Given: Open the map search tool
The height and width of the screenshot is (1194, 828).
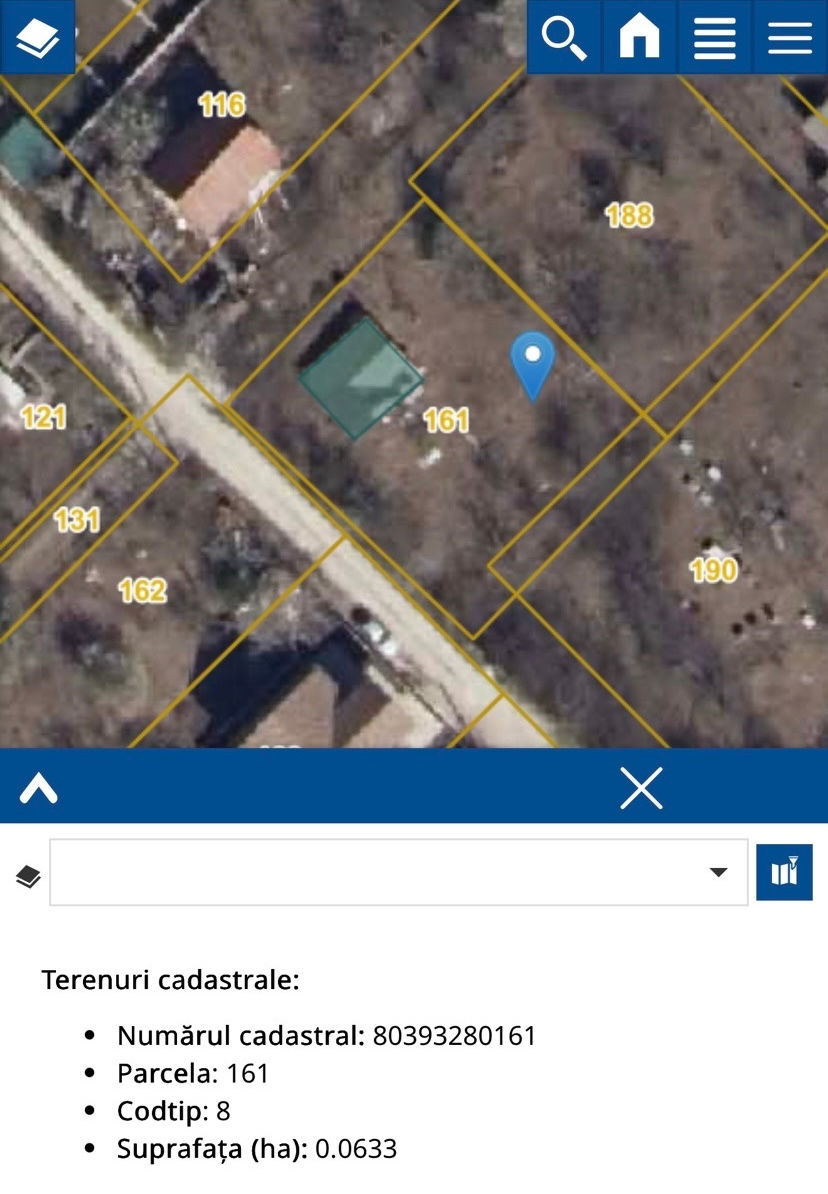Looking at the screenshot, I should tap(564, 37).
